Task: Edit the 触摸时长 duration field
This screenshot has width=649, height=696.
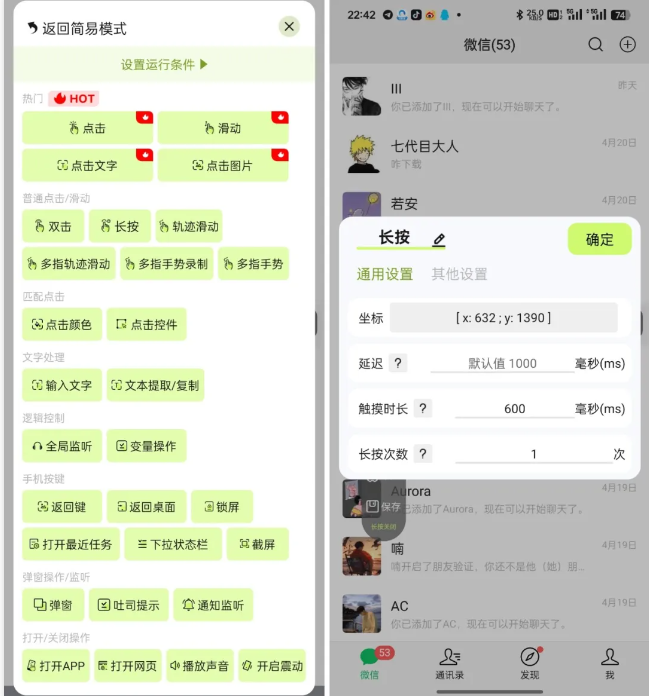Action: coord(514,408)
